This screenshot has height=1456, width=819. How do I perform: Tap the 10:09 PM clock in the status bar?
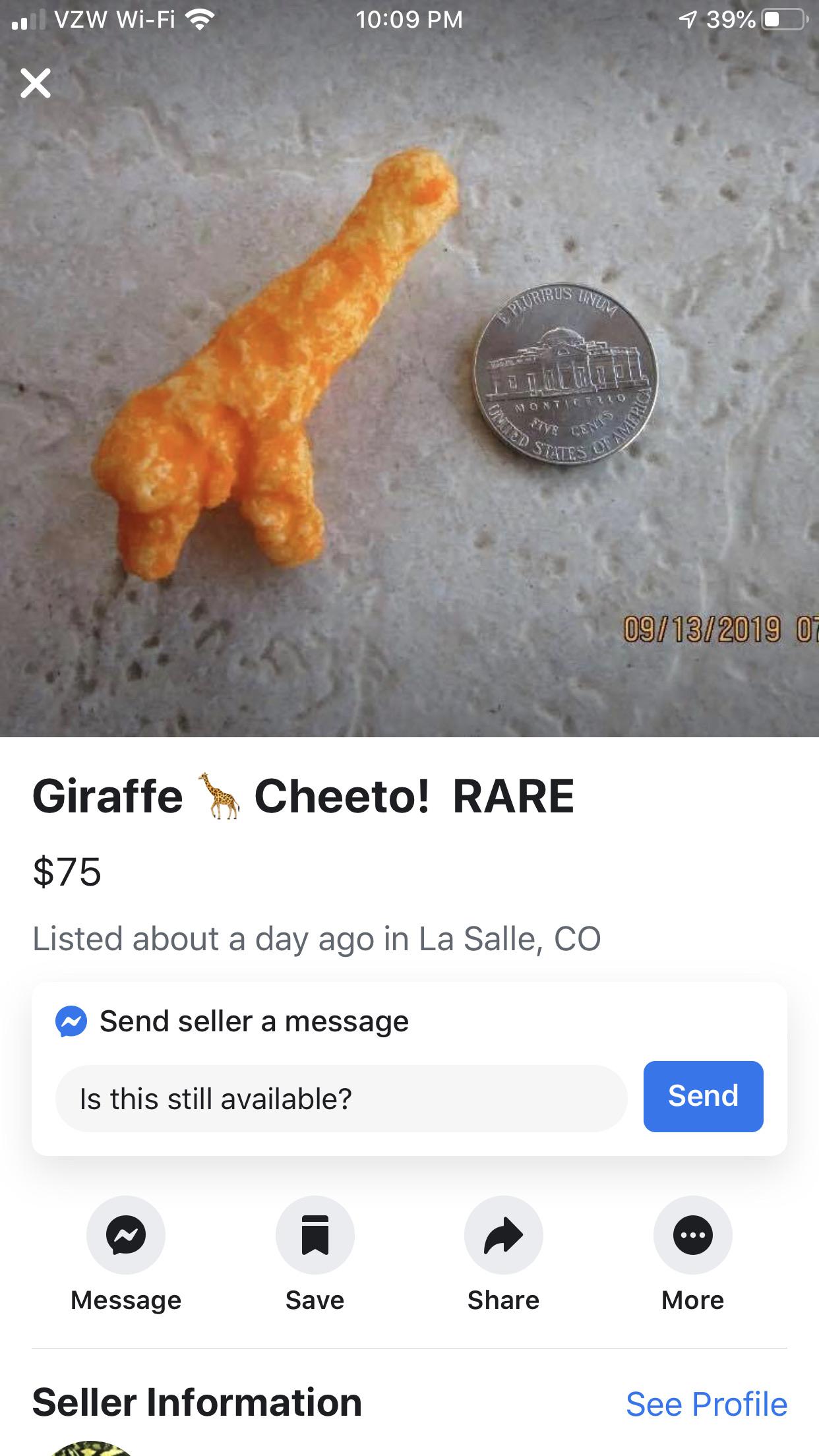coord(409,20)
